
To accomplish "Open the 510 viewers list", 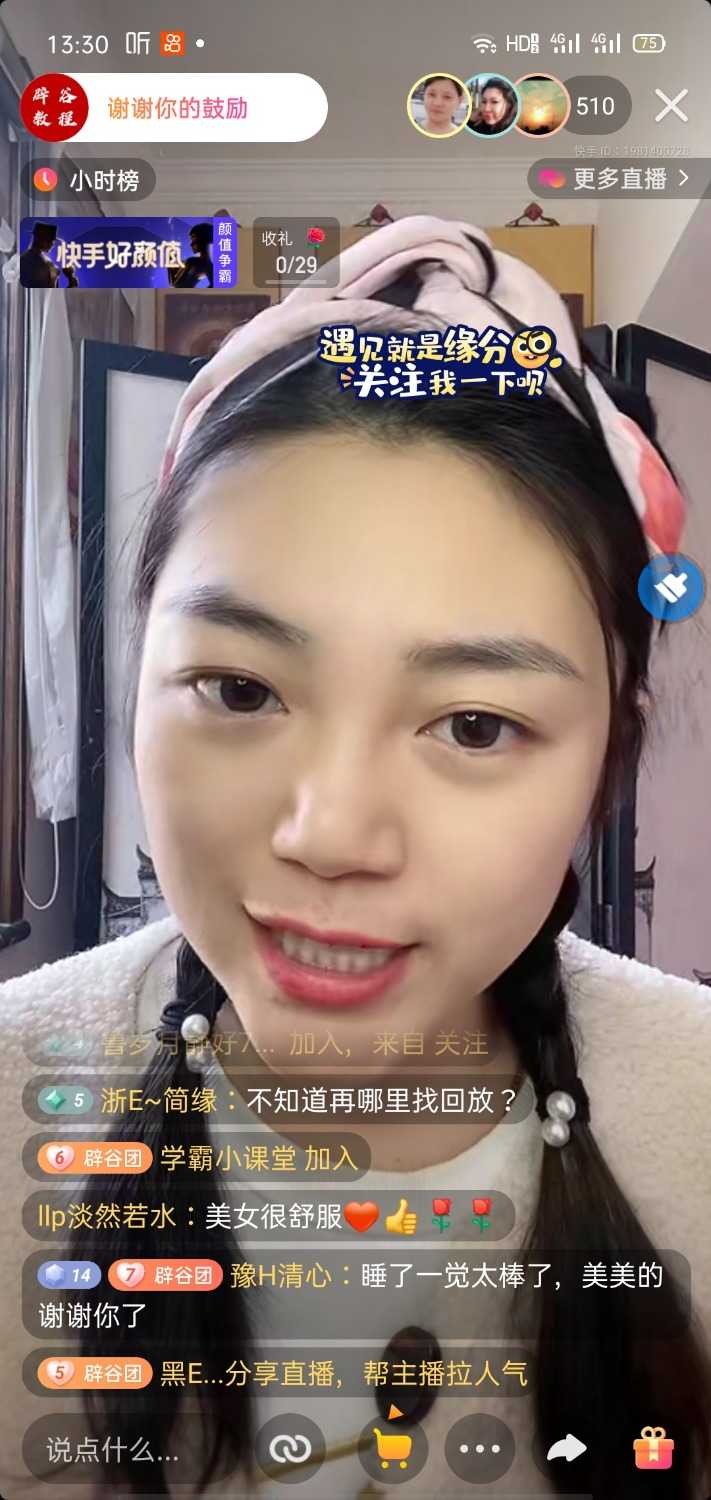I will click(x=595, y=106).
